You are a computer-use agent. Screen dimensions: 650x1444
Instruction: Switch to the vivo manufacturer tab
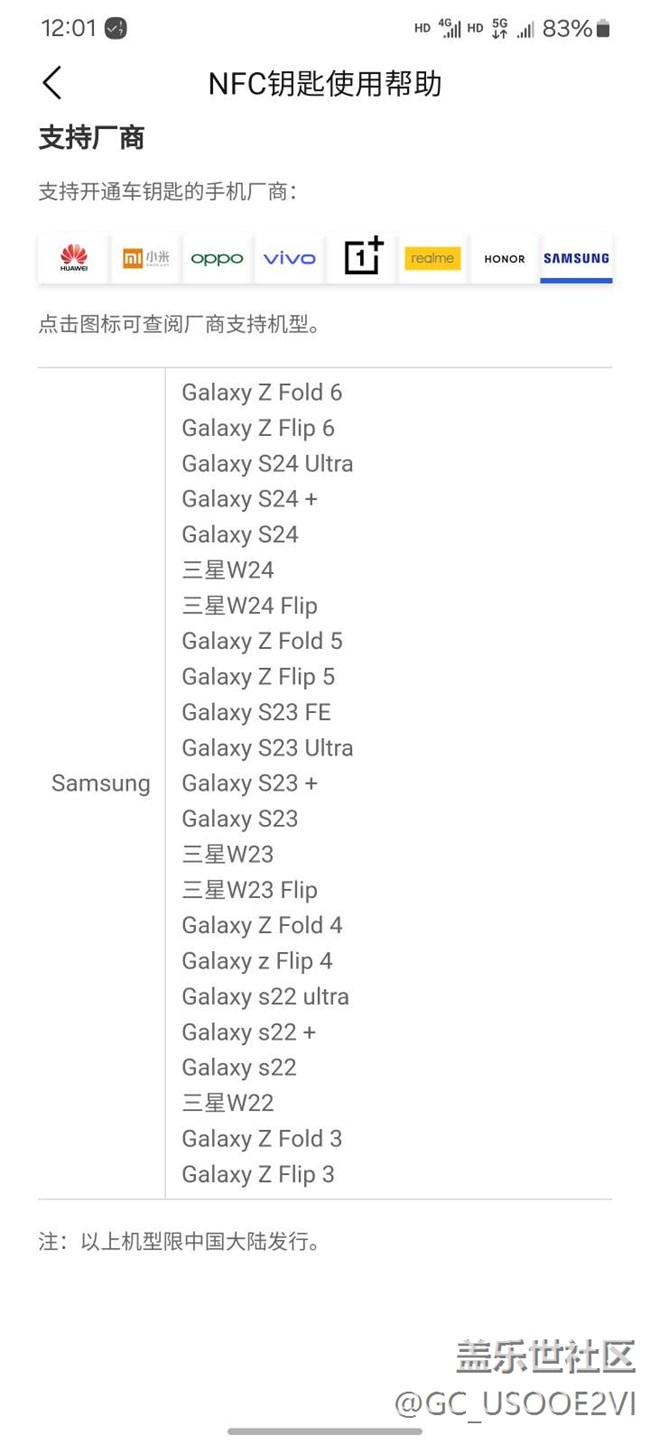289,258
